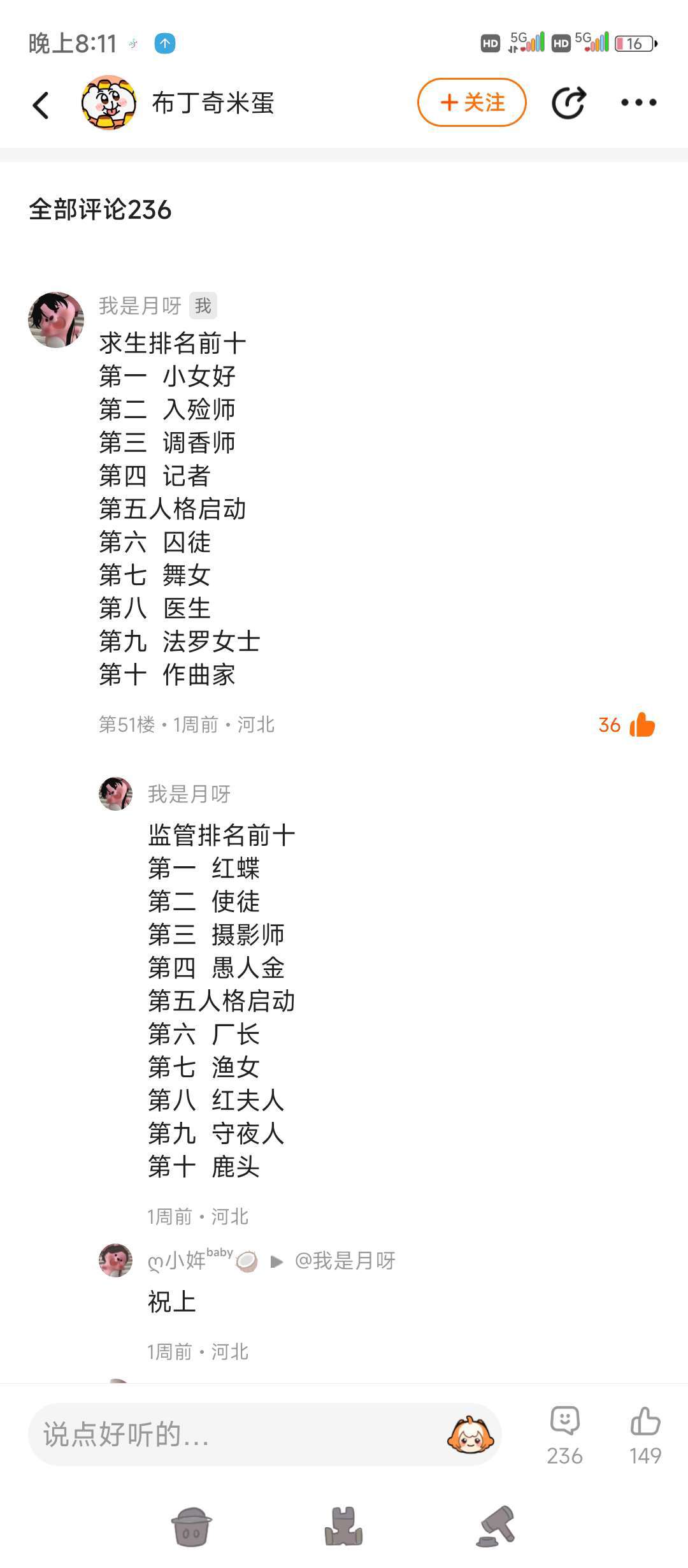
Task: Like the post with thumbs-up
Action: 645,1433
